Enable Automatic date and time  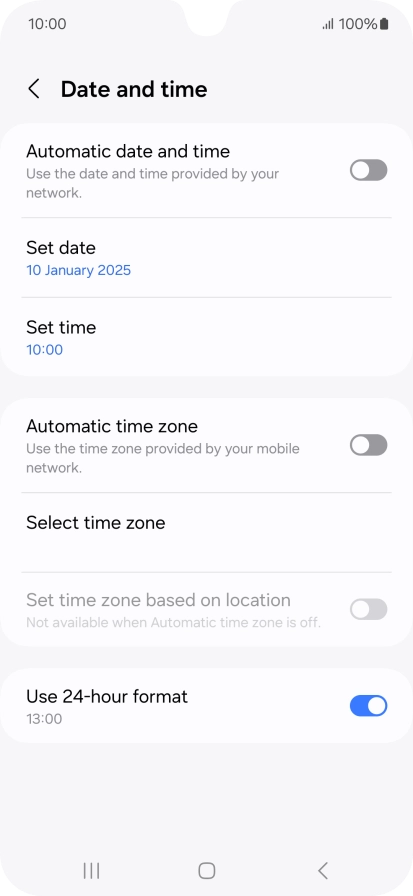click(x=368, y=170)
